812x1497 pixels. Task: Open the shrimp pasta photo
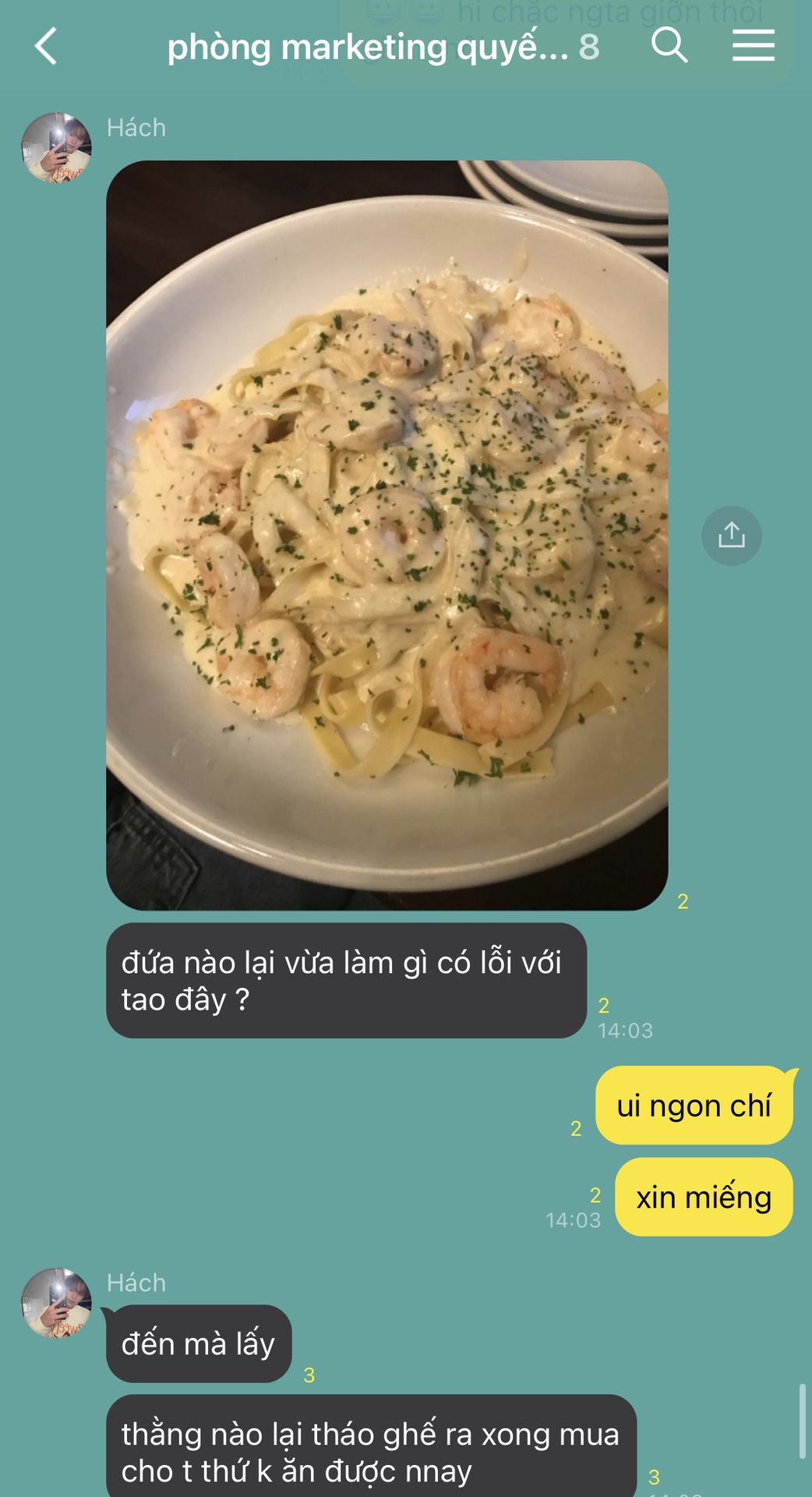click(x=387, y=535)
